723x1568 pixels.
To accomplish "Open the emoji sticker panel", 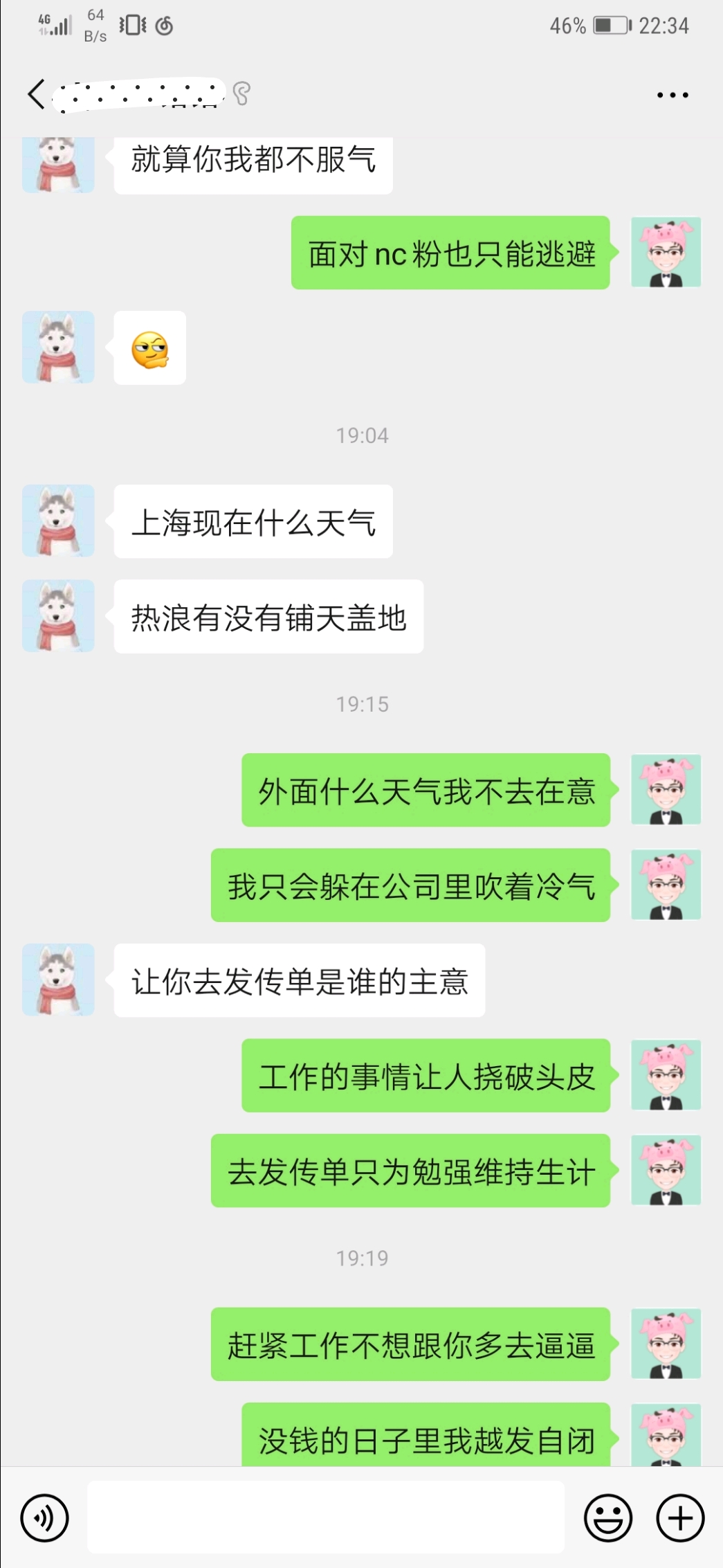I will pos(609,1519).
